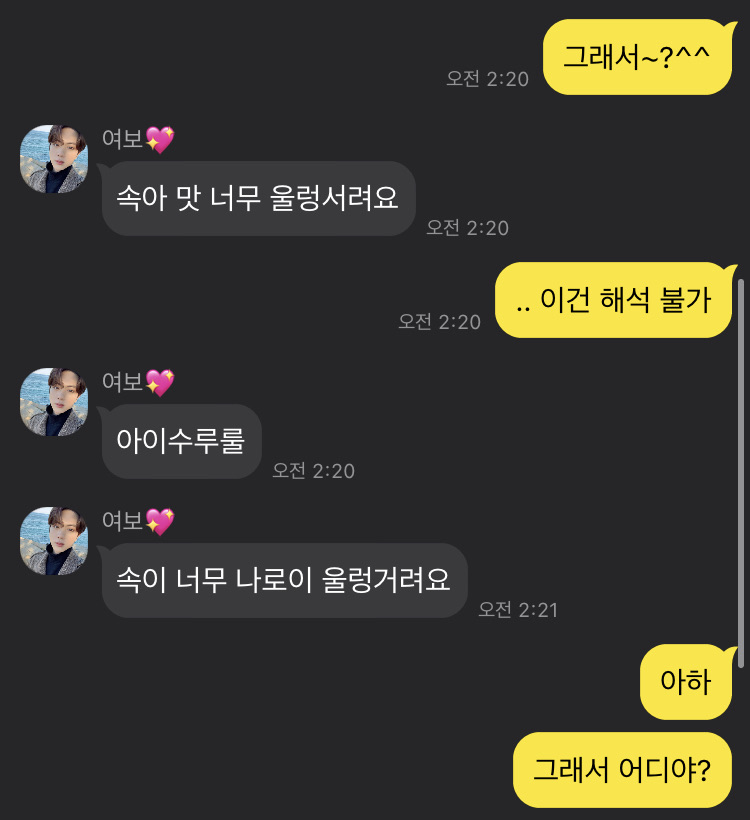This screenshot has height=820, width=750.
Task: Open sender's avatar next to 아이수루룰 message
Action: pyautogui.click(x=54, y=402)
